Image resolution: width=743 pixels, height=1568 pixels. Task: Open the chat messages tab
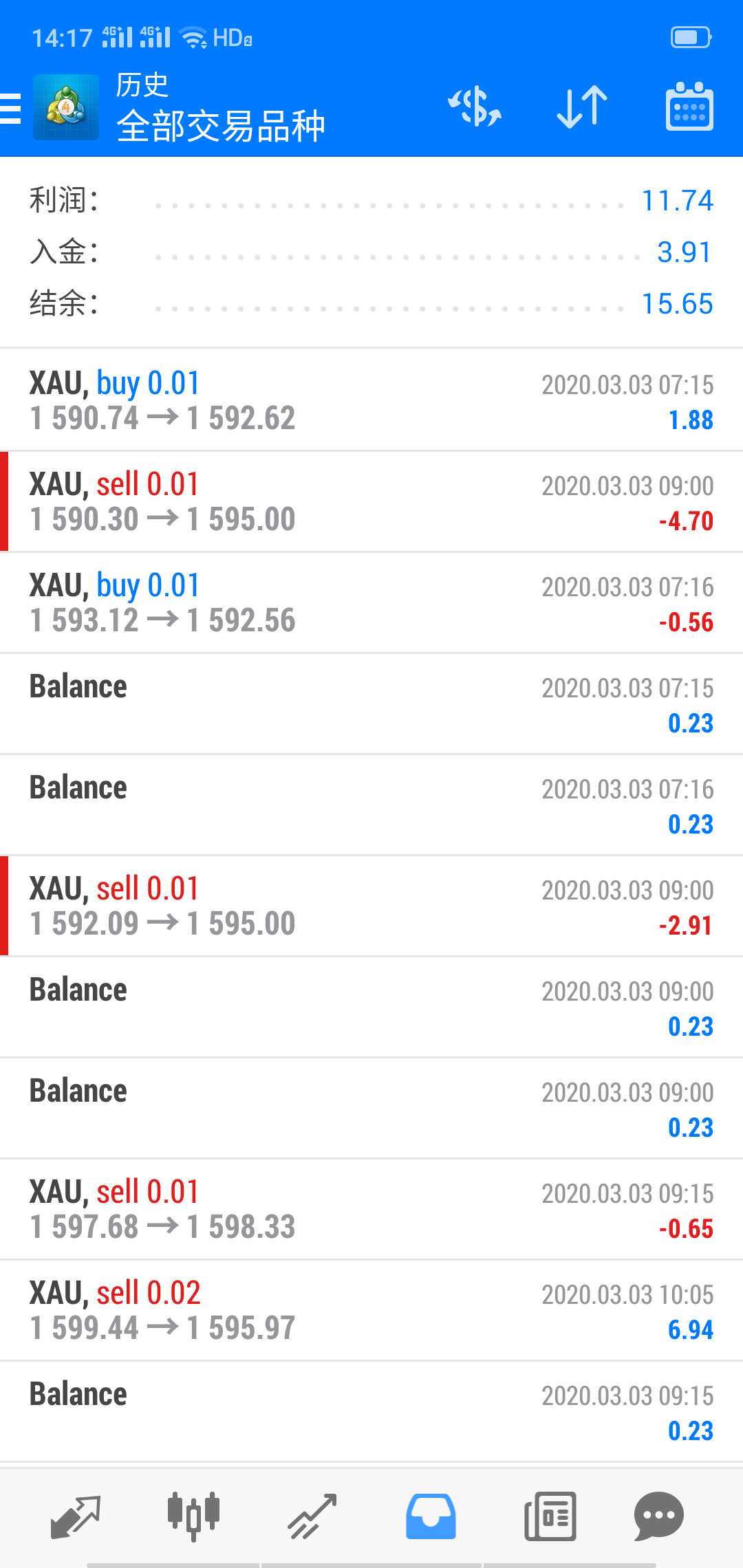coord(658,1516)
